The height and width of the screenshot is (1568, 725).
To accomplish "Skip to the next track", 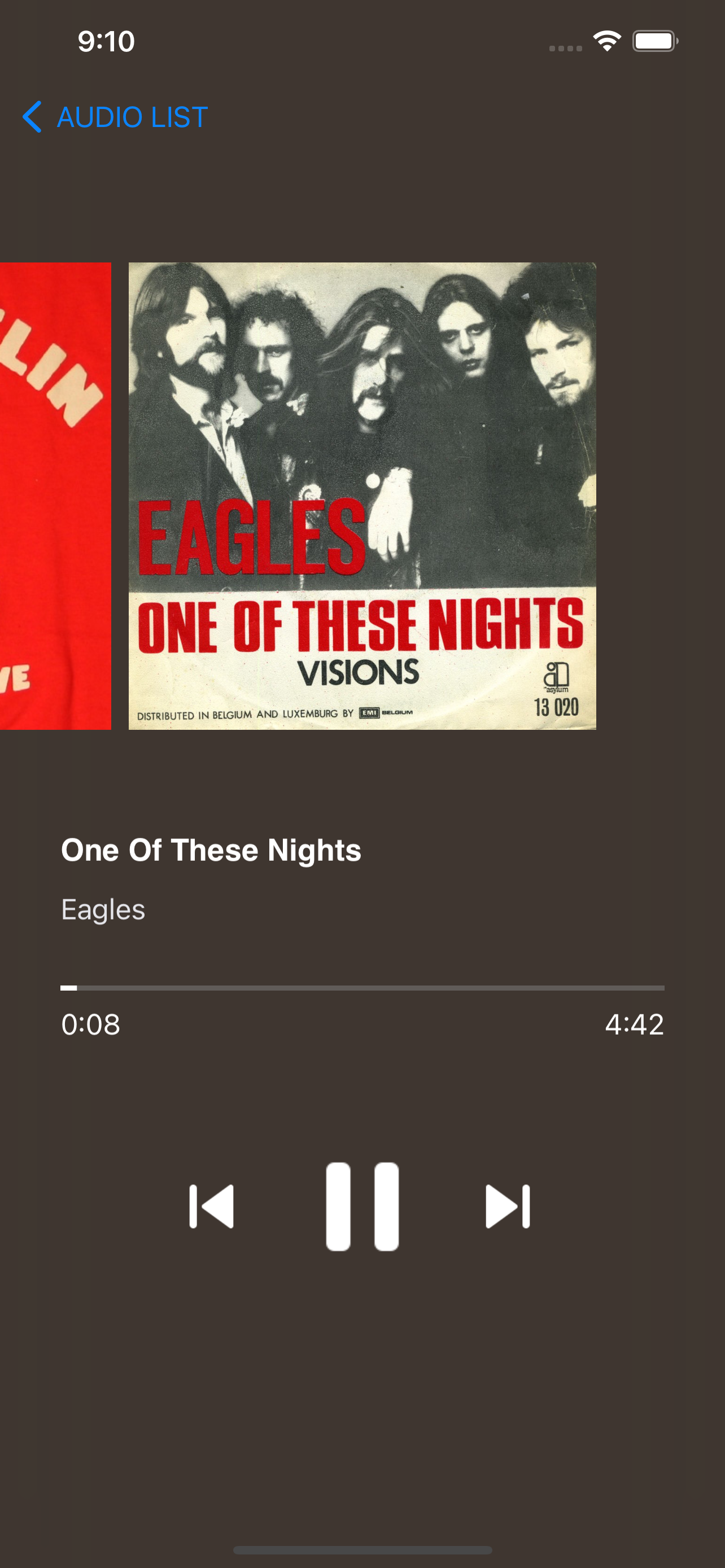I will (x=508, y=1206).
